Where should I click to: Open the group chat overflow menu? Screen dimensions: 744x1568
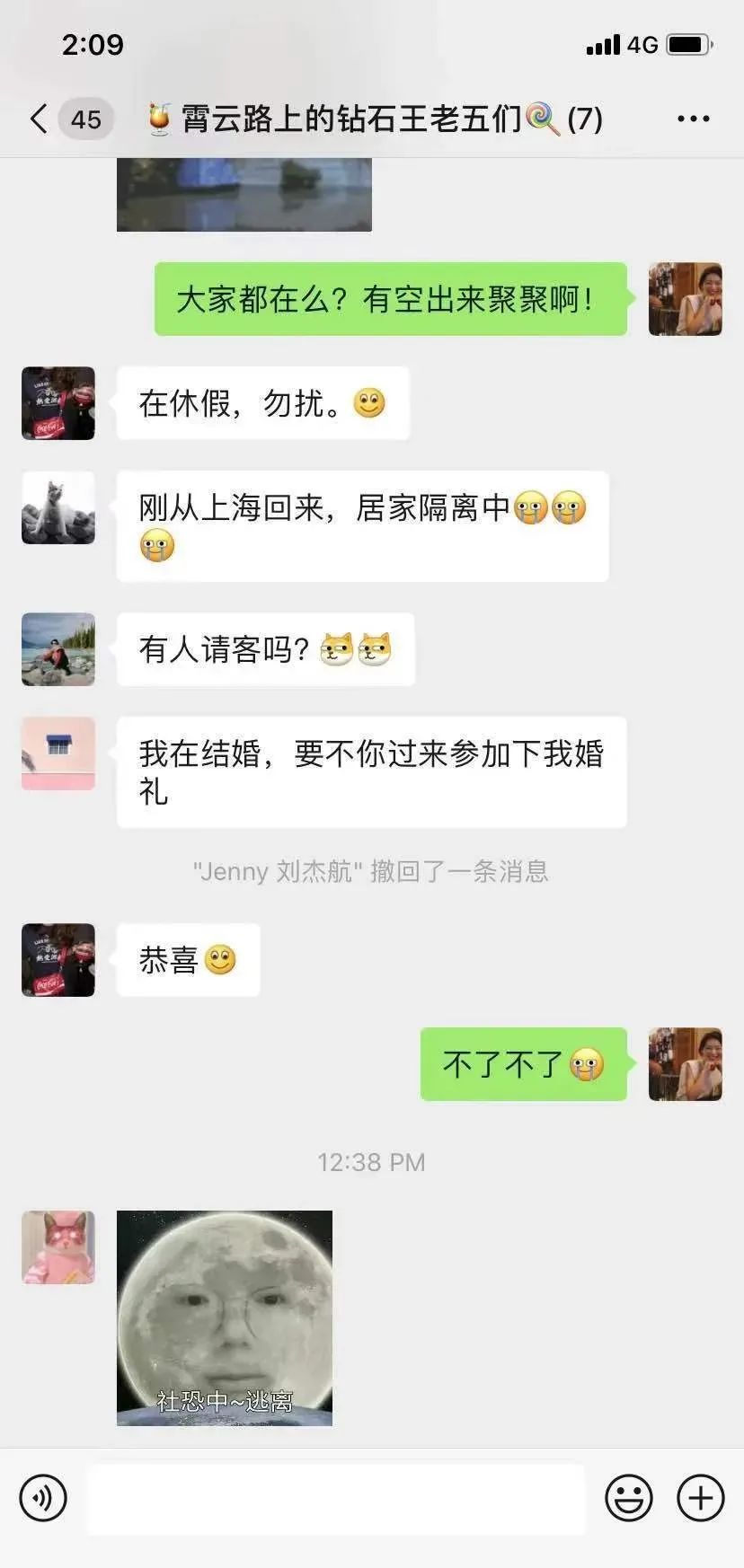tap(693, 119)
